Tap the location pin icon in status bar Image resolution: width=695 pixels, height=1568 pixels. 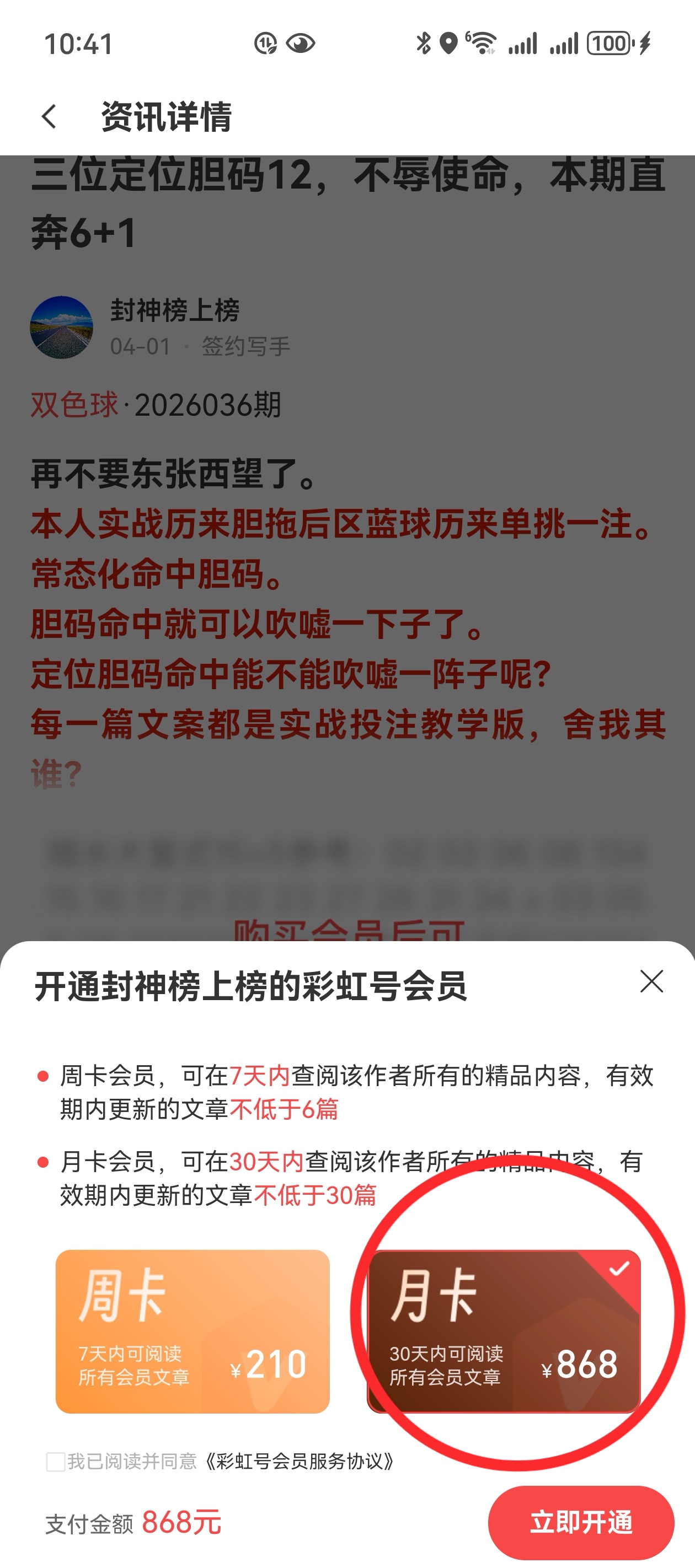[x=448, y=44]
